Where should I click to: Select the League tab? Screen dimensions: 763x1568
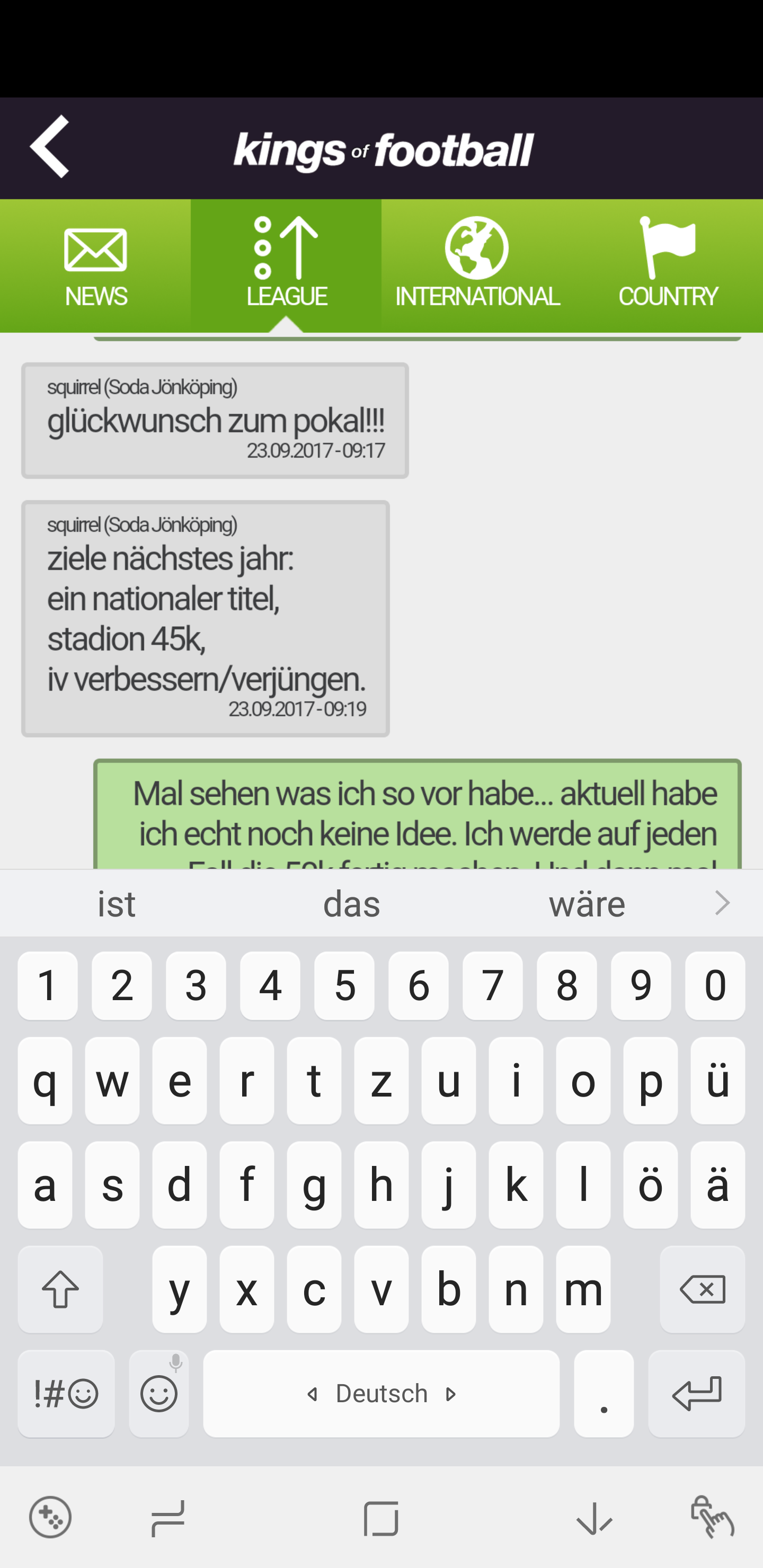(x=286, y=266)
